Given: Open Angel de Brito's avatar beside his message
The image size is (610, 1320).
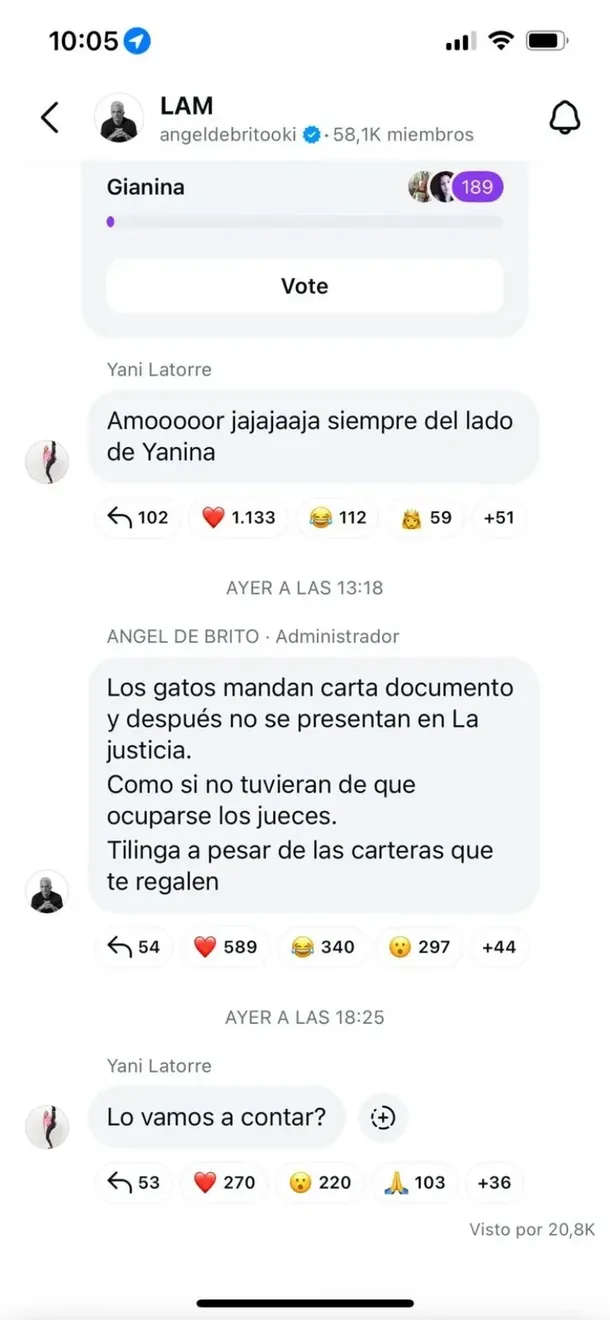Looking at the screenshot, I should click(x=46, y=891).
